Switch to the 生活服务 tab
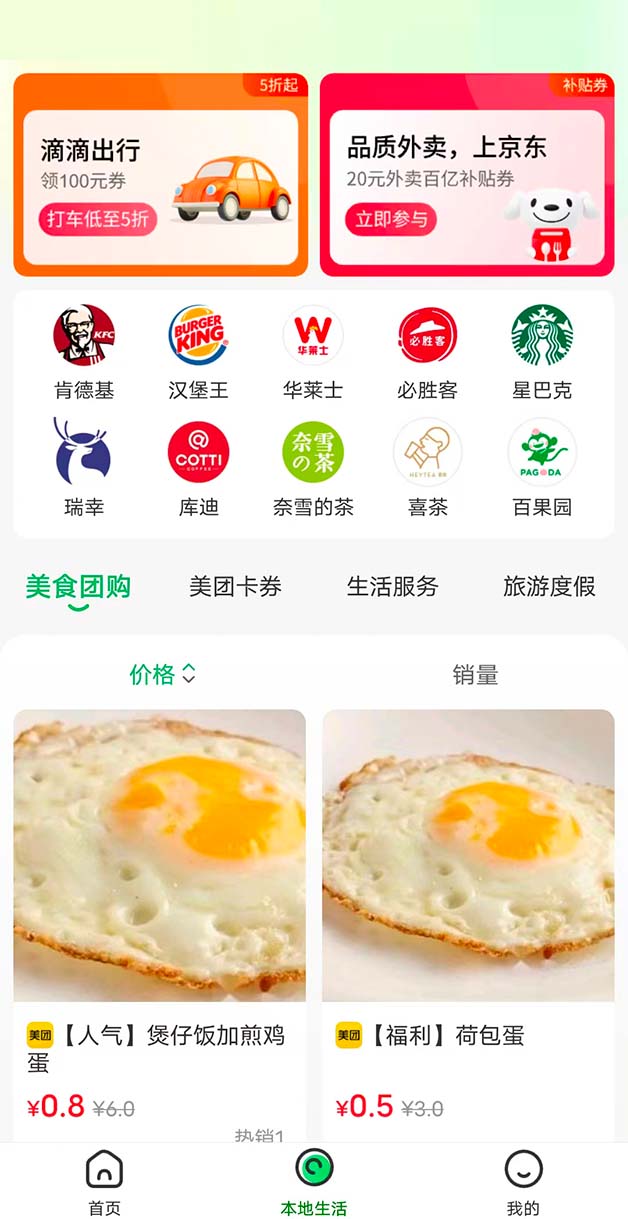 pos(392,587)
